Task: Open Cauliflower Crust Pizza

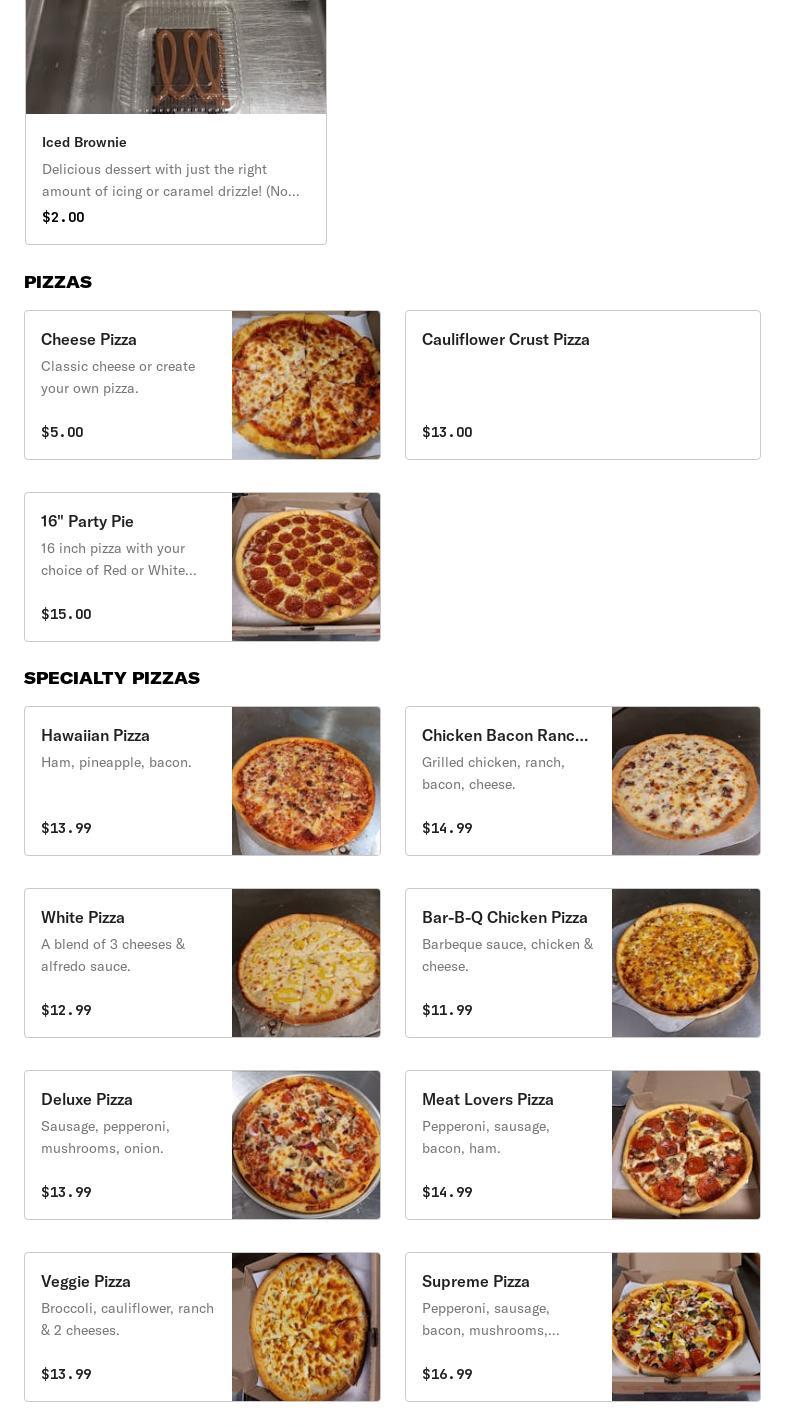Action: (582, 385)
